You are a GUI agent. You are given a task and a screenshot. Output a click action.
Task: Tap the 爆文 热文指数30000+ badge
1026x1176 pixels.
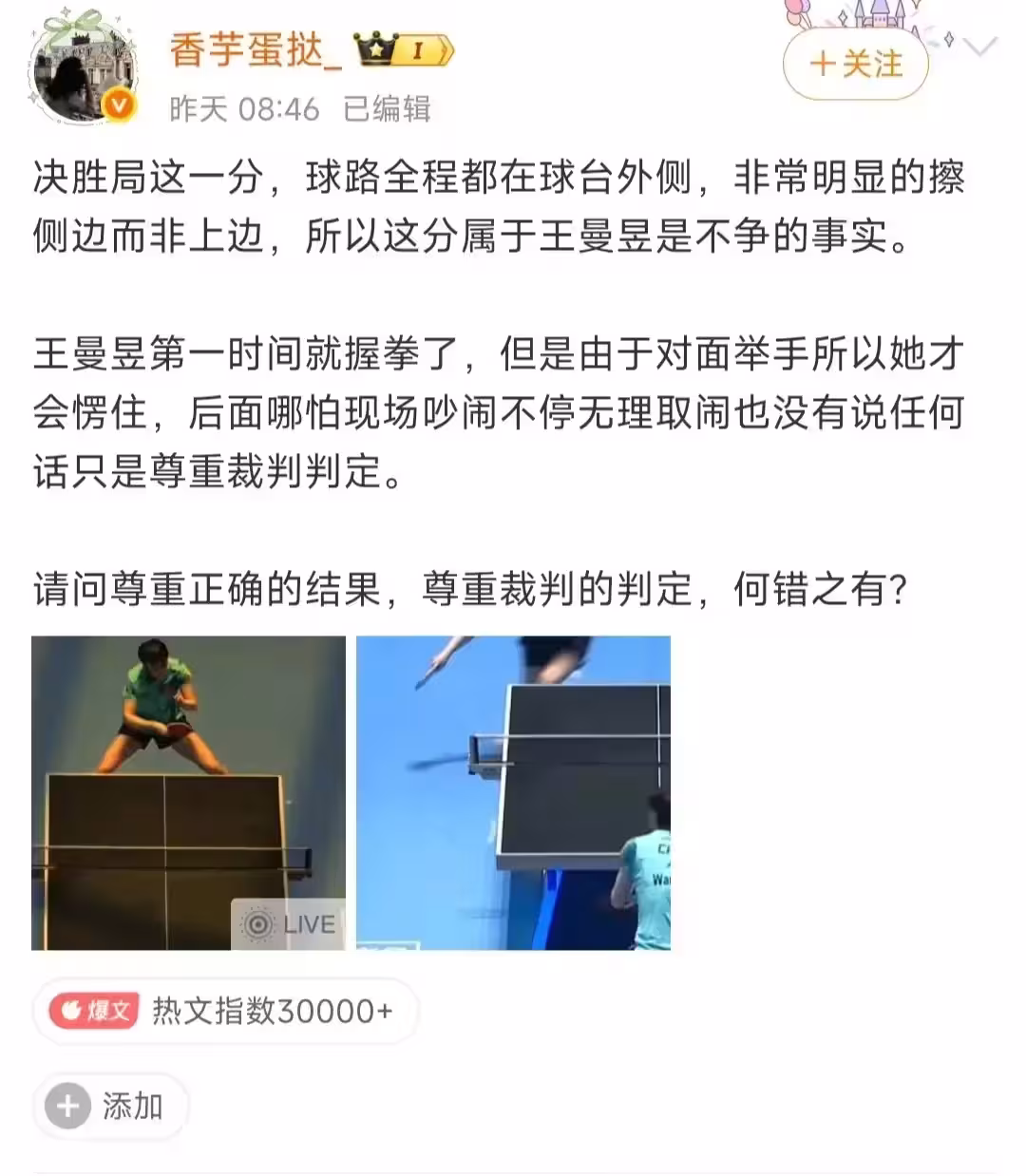pyautogui.click(x=224, y=1011)
